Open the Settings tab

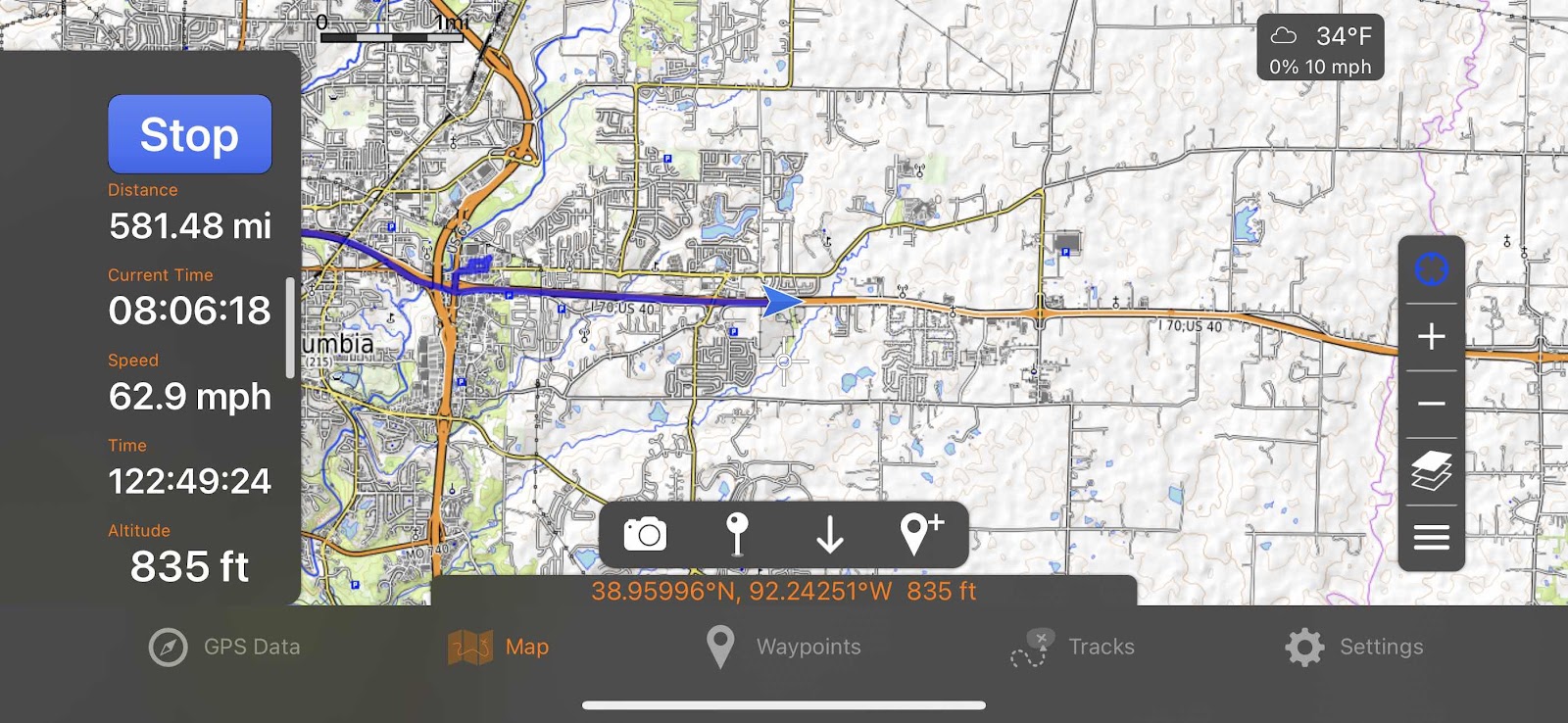tap(1354, 647)
